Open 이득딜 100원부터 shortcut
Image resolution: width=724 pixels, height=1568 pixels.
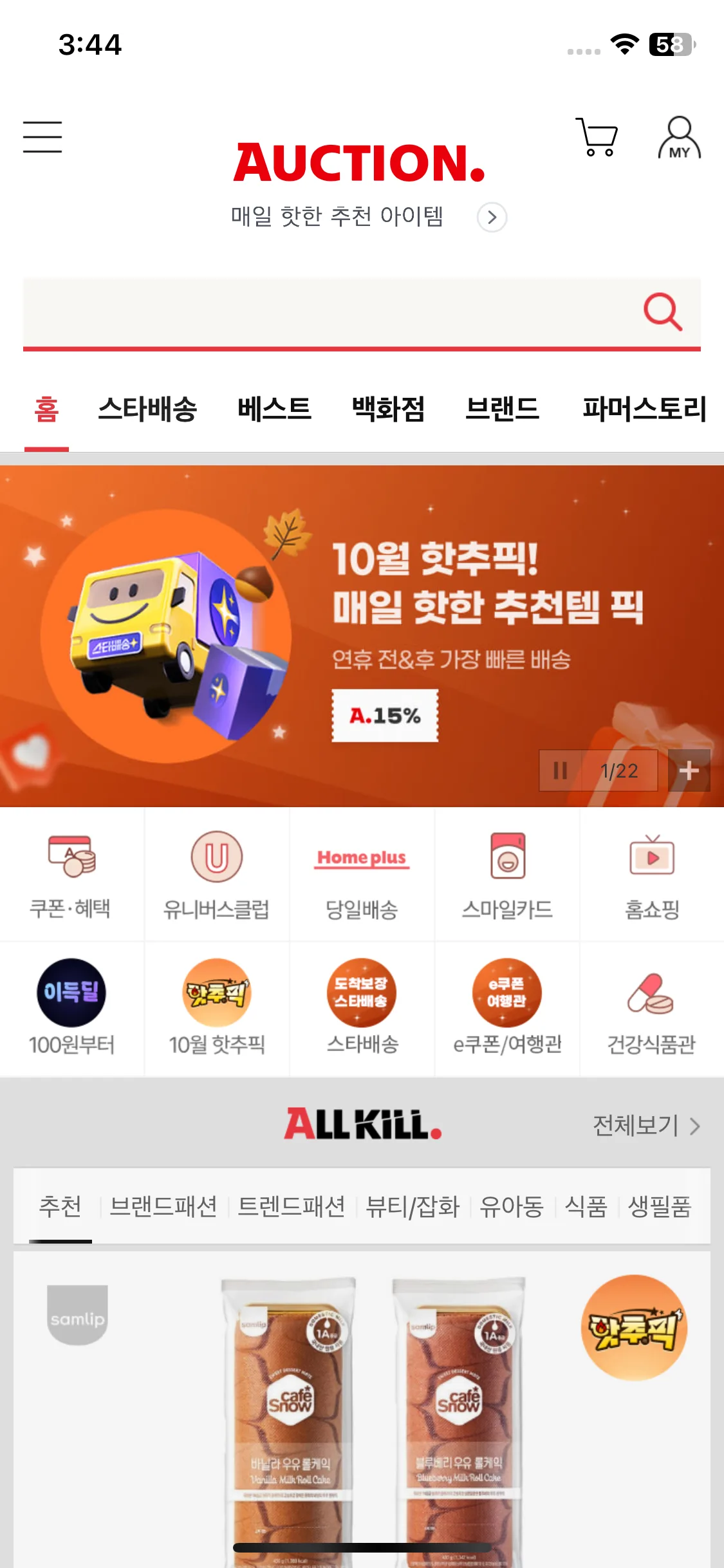click(71, 1009)
